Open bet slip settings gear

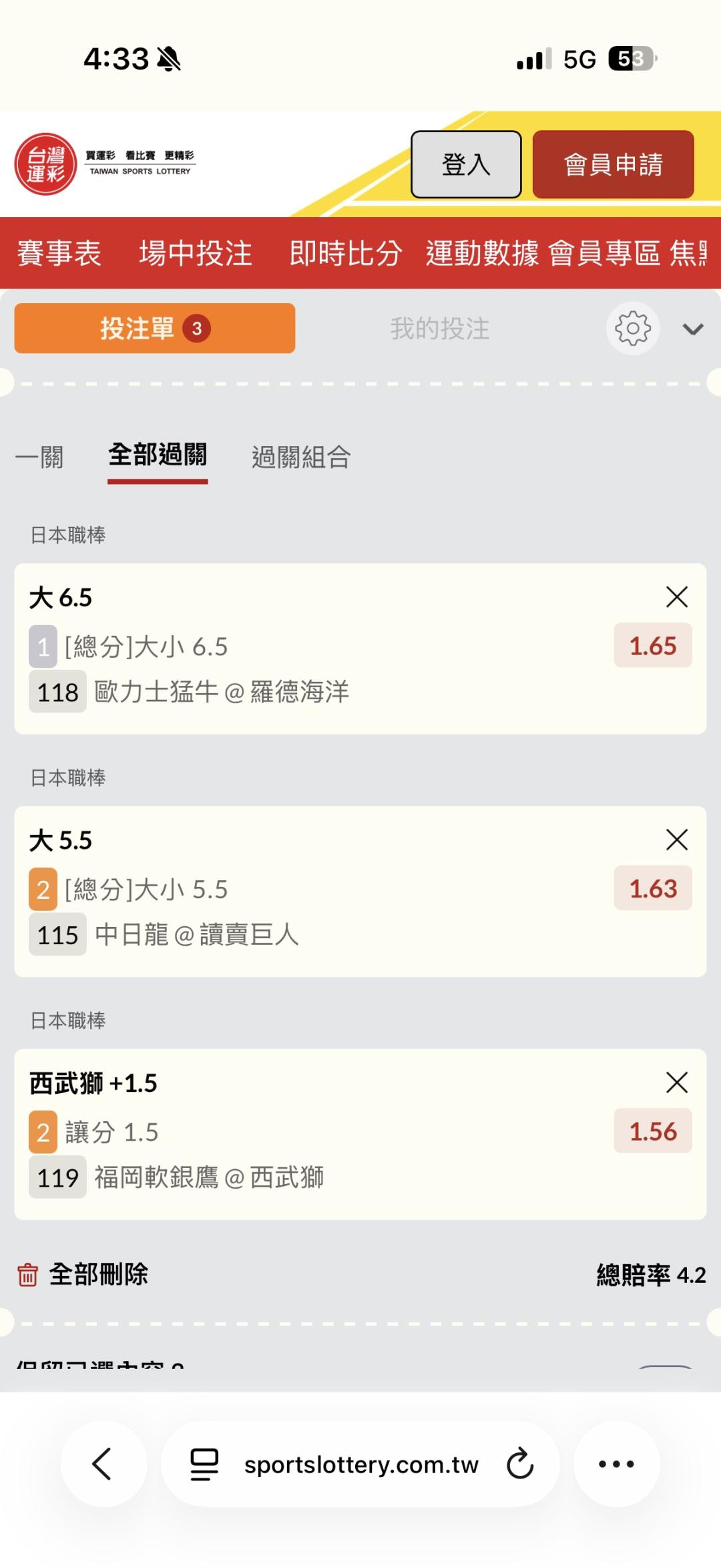(x=633, y=329)
